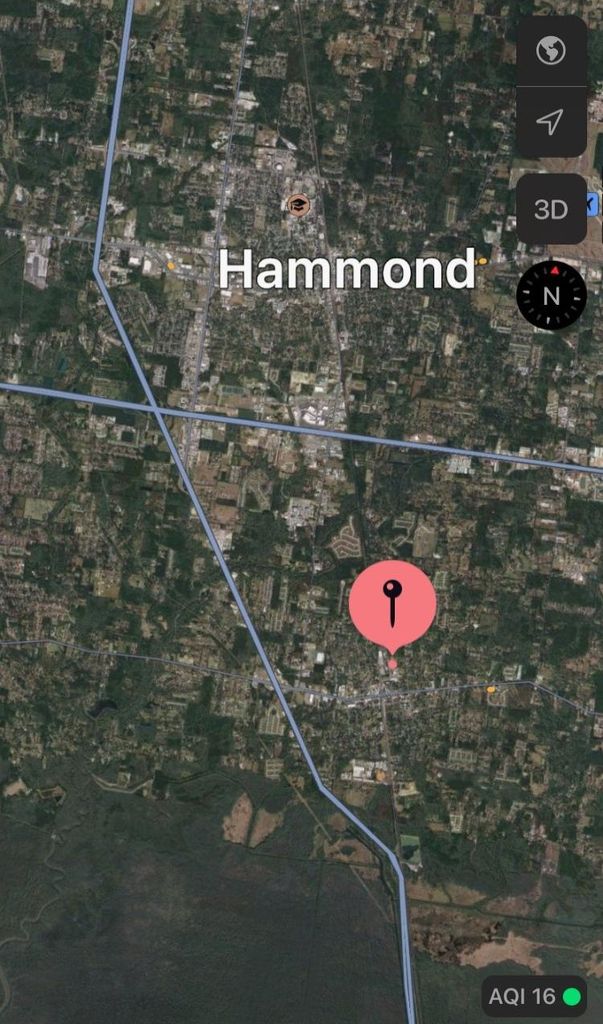The width and height of the screenshot is (603, 1024).
Task: Switch the map to 3D view
Action: (x=551, y=209)
